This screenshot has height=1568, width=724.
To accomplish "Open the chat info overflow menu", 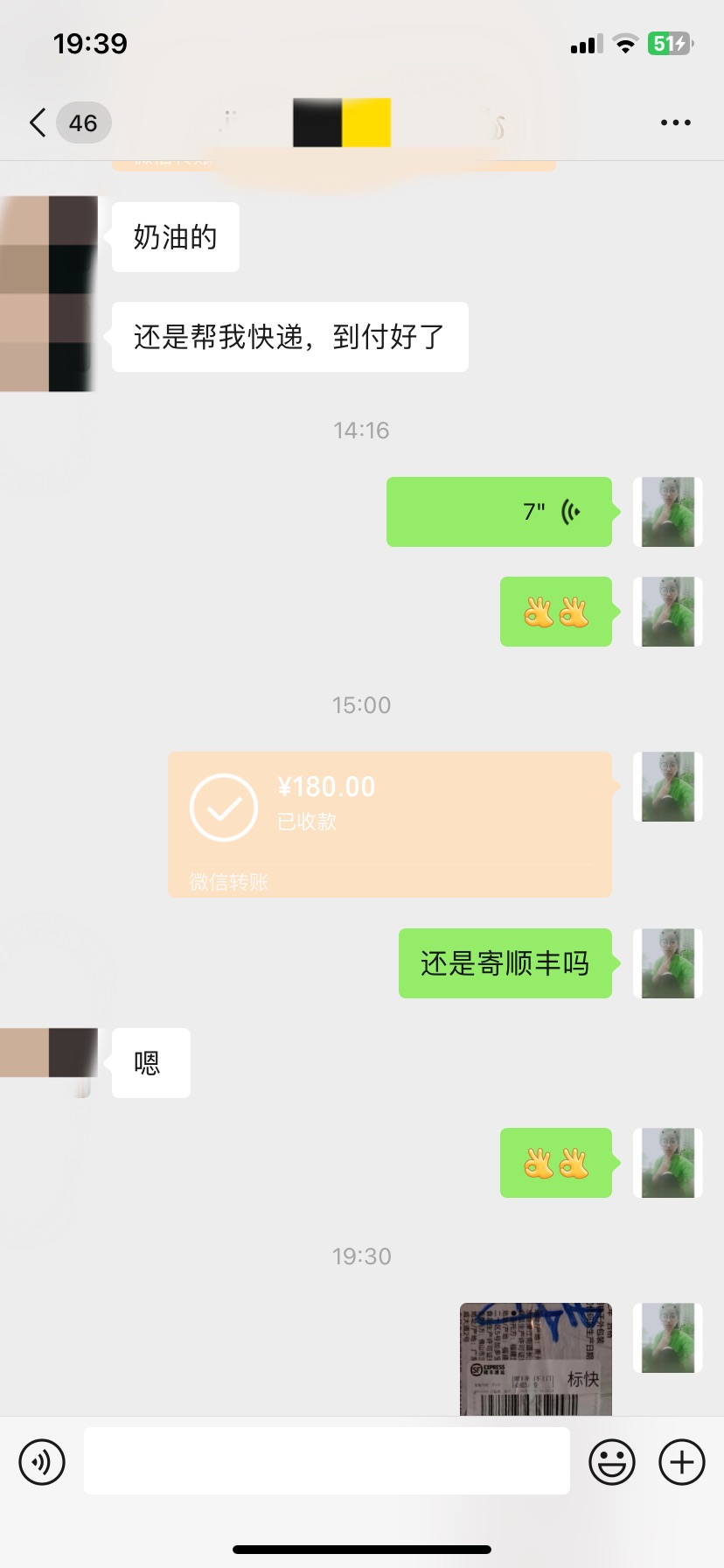I will click(675, 122).
